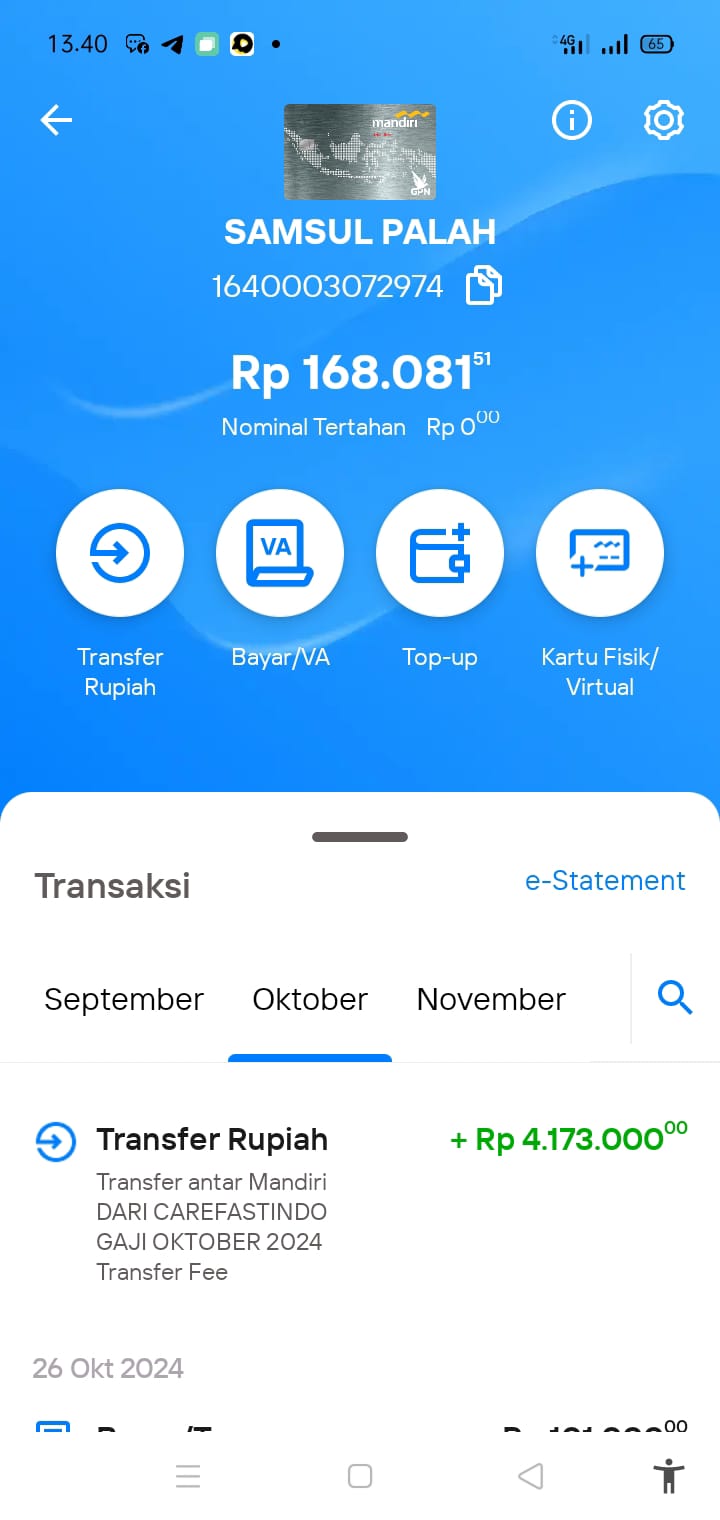Open the account info icon

pyautogui.click(x=572, y=121)
